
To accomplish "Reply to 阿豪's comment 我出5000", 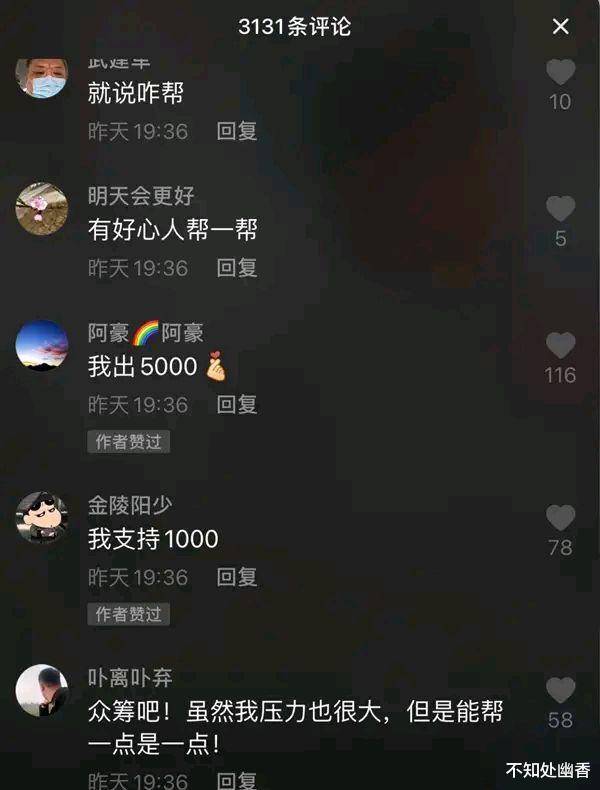I will (237, 404).
